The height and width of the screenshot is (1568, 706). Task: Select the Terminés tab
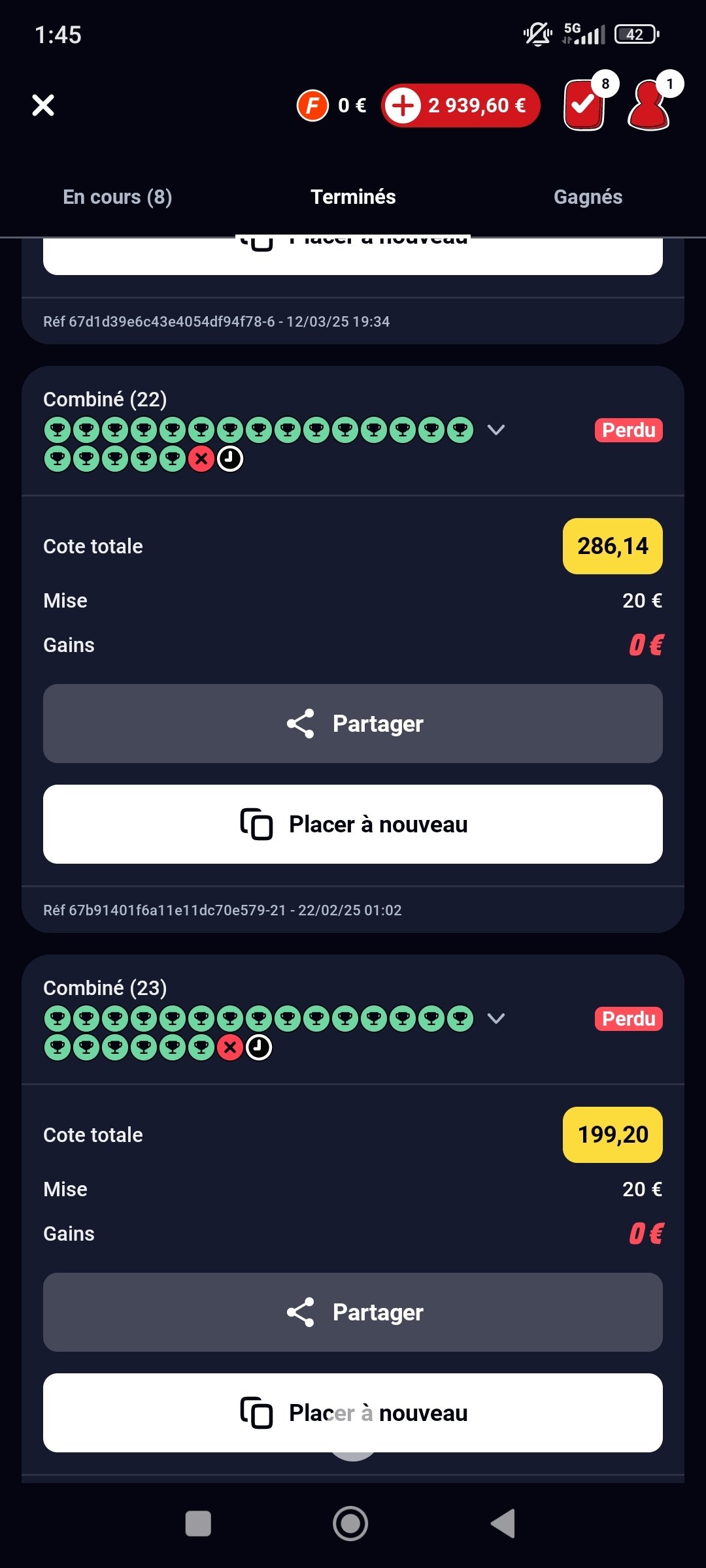[x=353, y=197]
